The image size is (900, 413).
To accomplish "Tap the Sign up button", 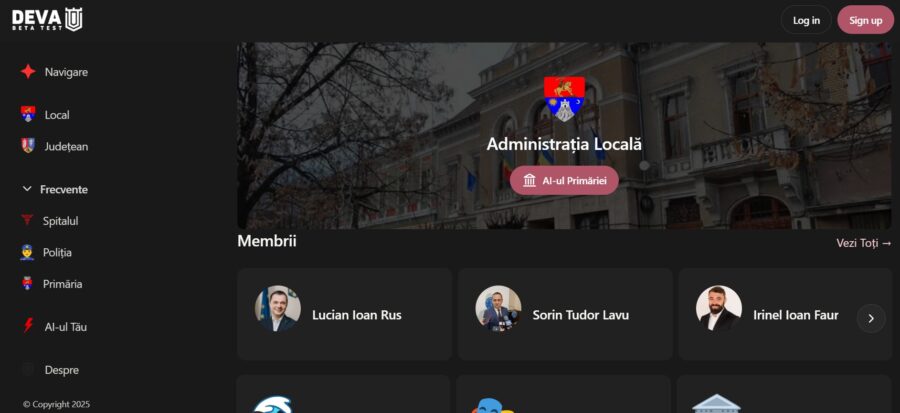I will click(865, 20).
